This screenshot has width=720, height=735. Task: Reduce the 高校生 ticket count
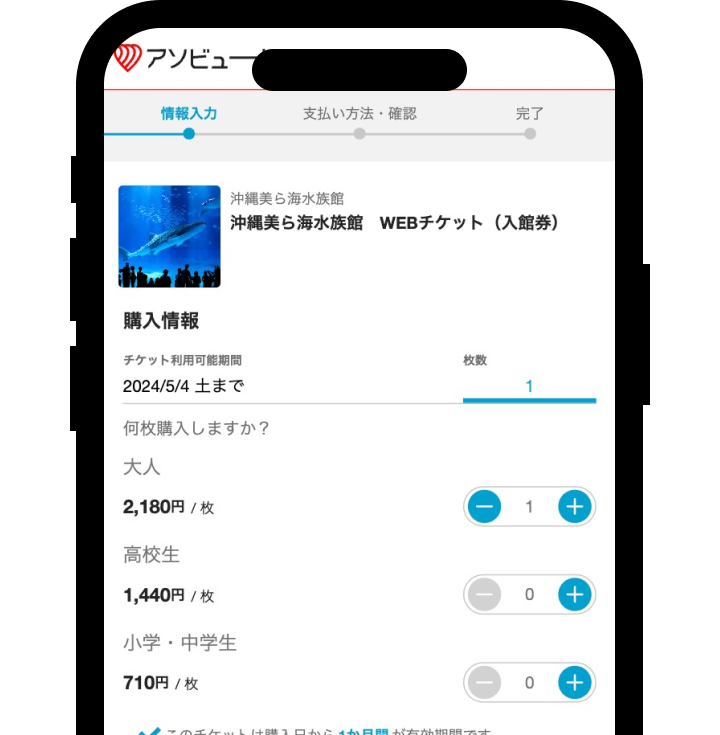click(484, 595)
